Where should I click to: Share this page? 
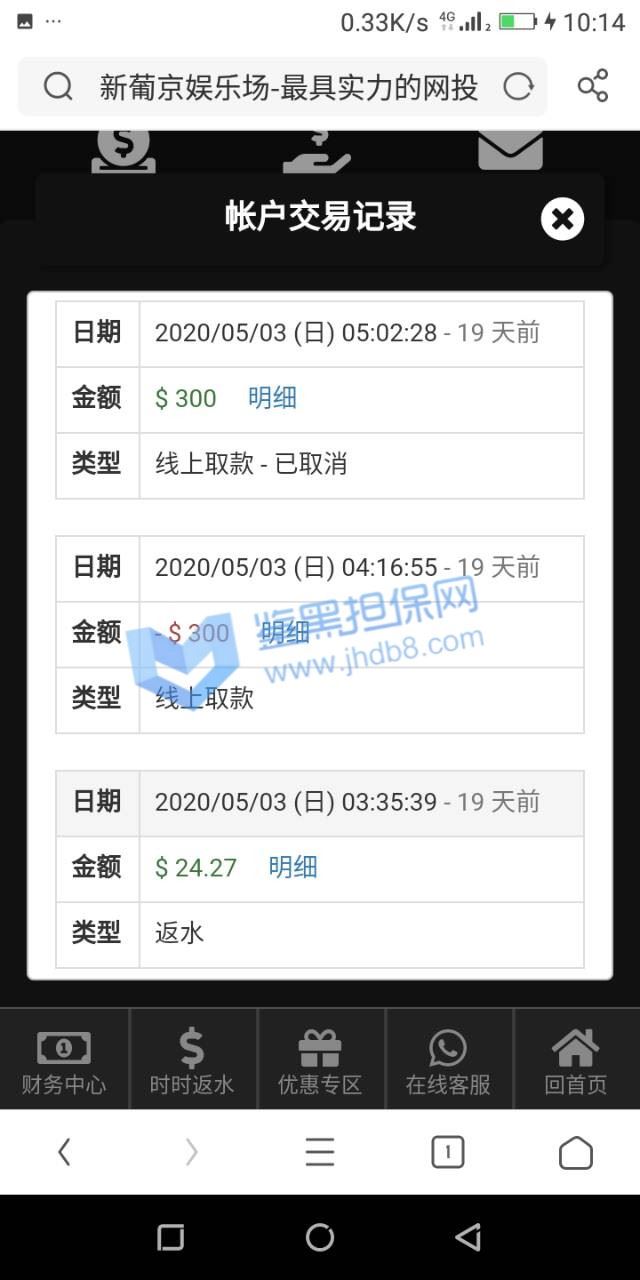[593, 86]
